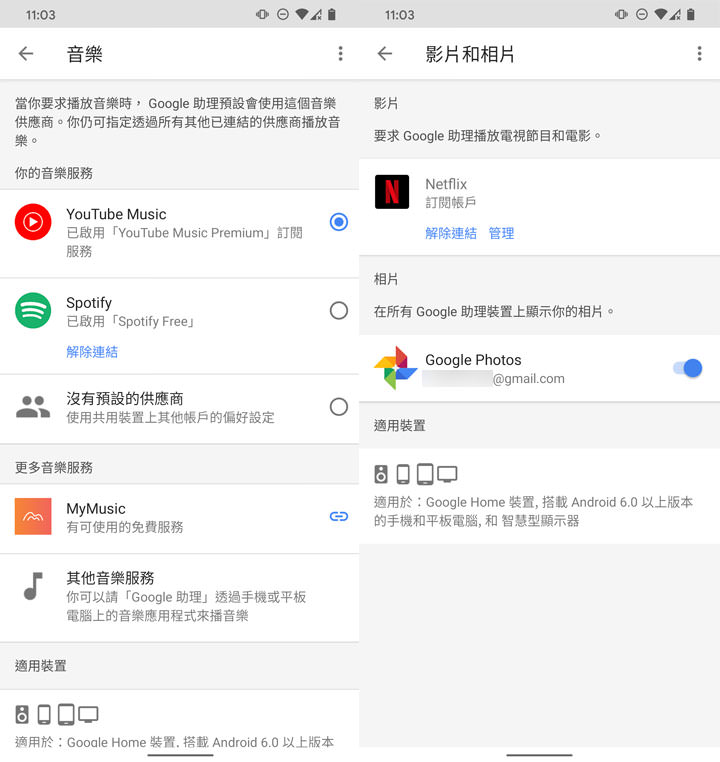
Task: Go back from the 影片和相片 screen
Action: click(385, 54)
